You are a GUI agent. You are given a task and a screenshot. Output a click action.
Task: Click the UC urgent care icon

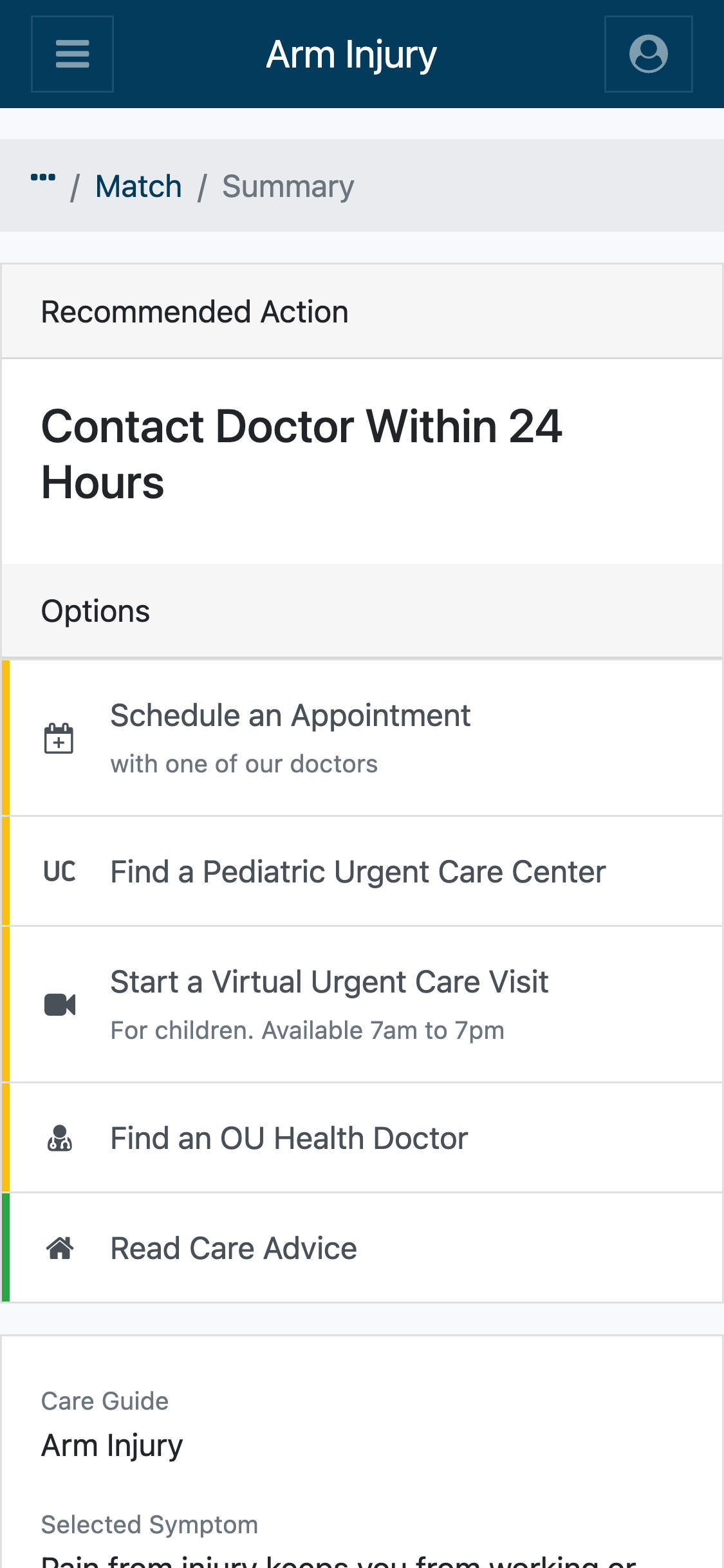point(59,871)
